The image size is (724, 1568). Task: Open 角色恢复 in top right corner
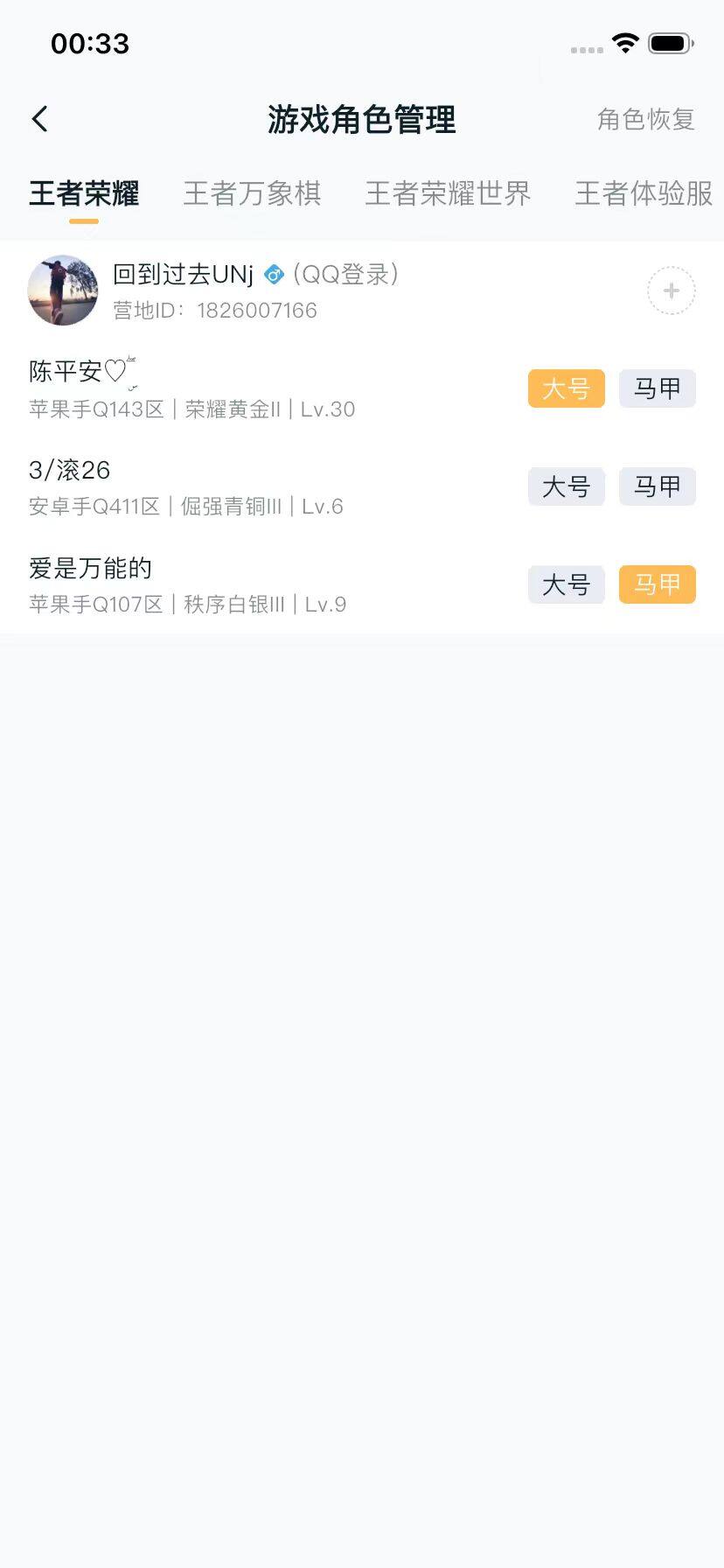point(646,120)
